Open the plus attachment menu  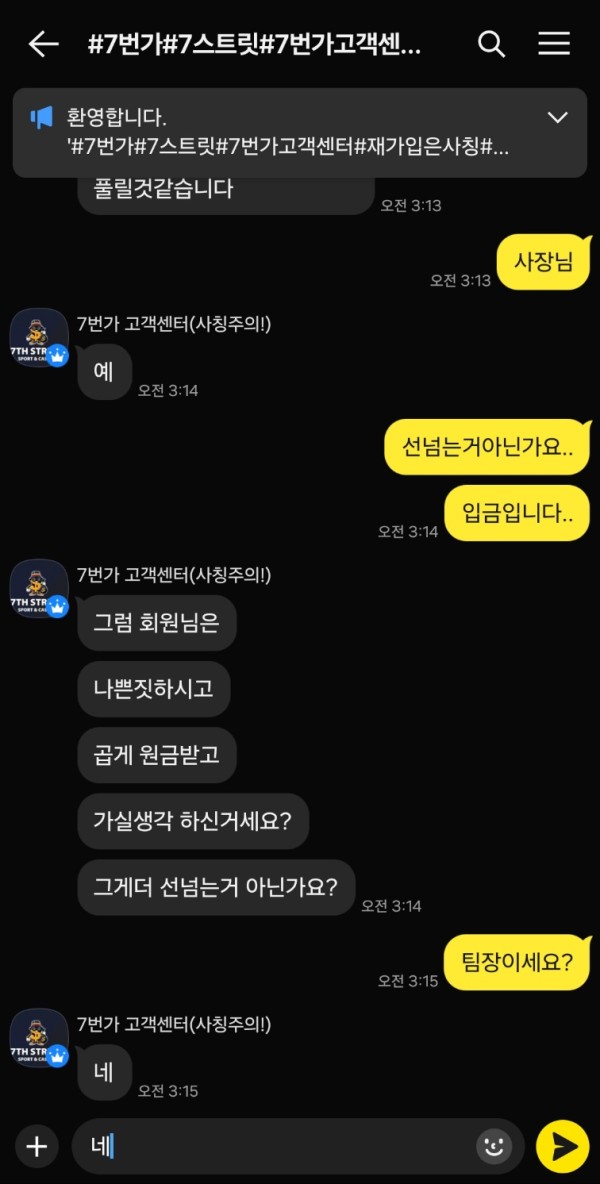pos(37,1146)
